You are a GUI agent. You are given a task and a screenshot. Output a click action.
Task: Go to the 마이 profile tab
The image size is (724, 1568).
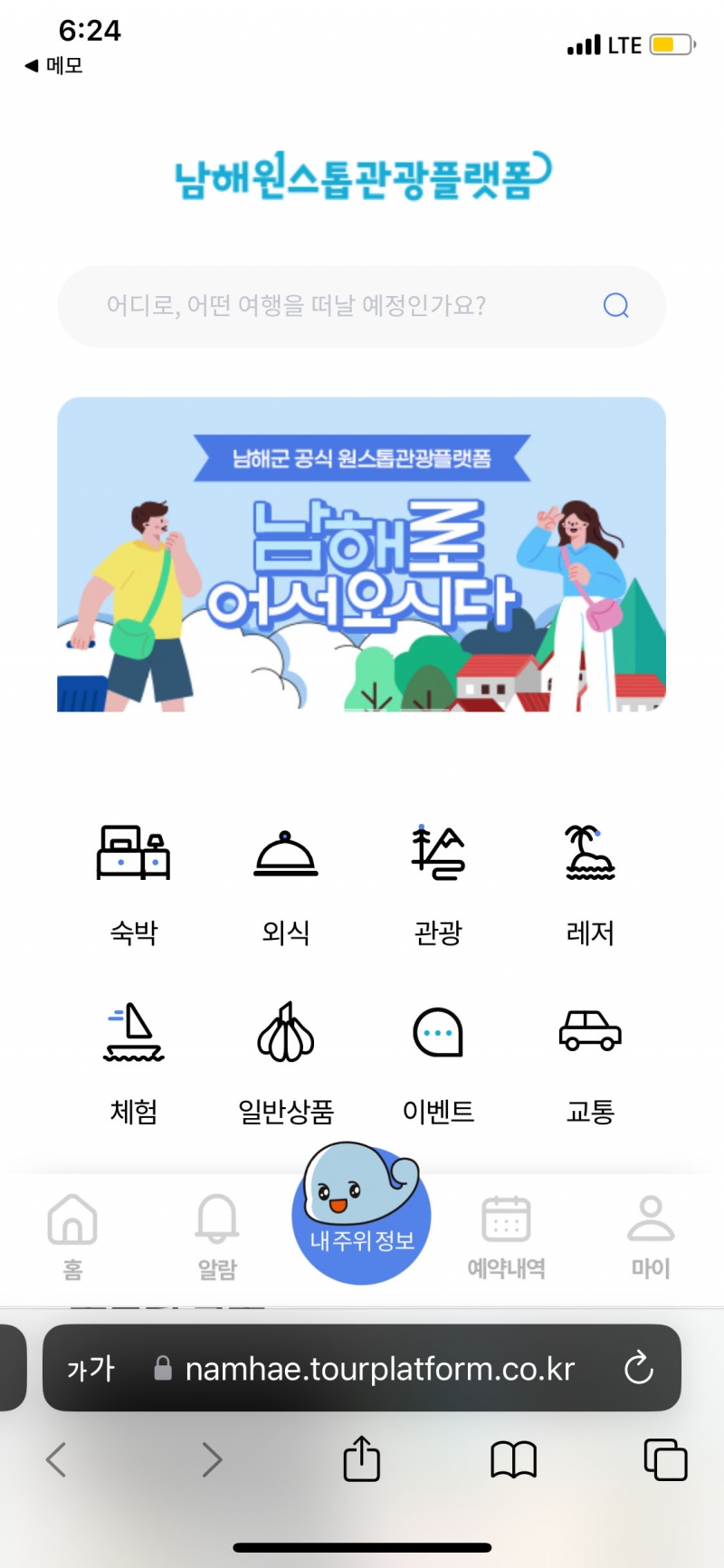(x=651, y=1237)
